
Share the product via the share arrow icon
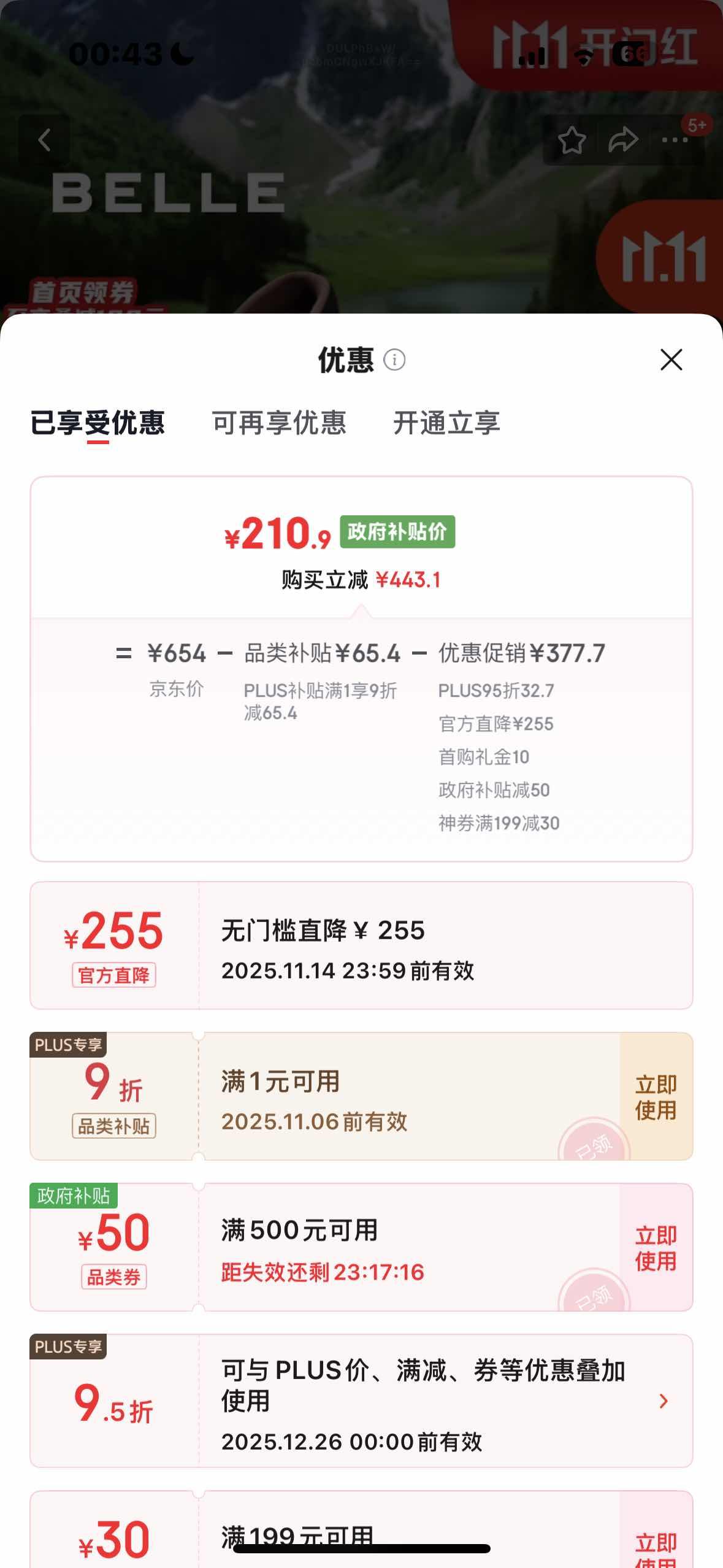tap(622, 140)
